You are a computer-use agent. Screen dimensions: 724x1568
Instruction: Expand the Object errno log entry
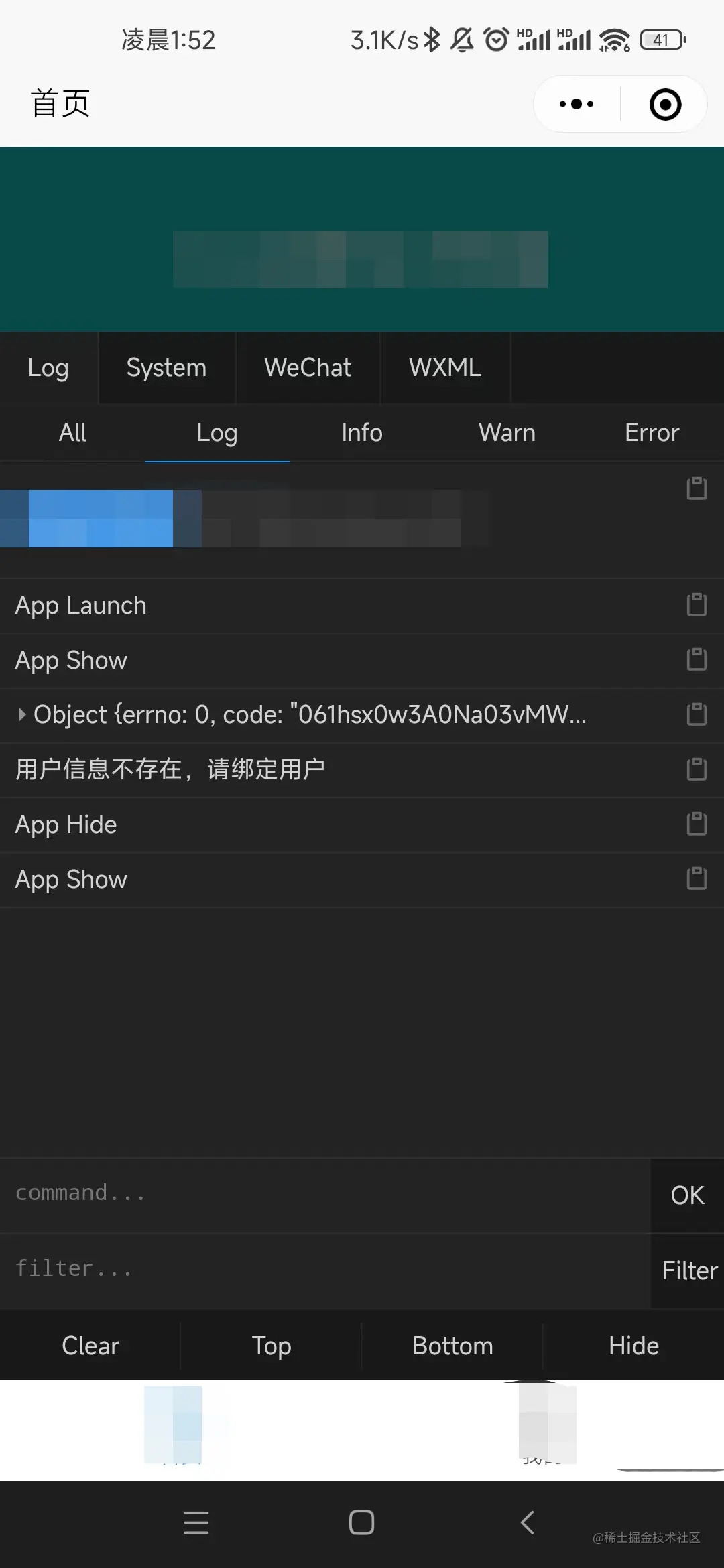pyautogui.click(x=22, y=715)
